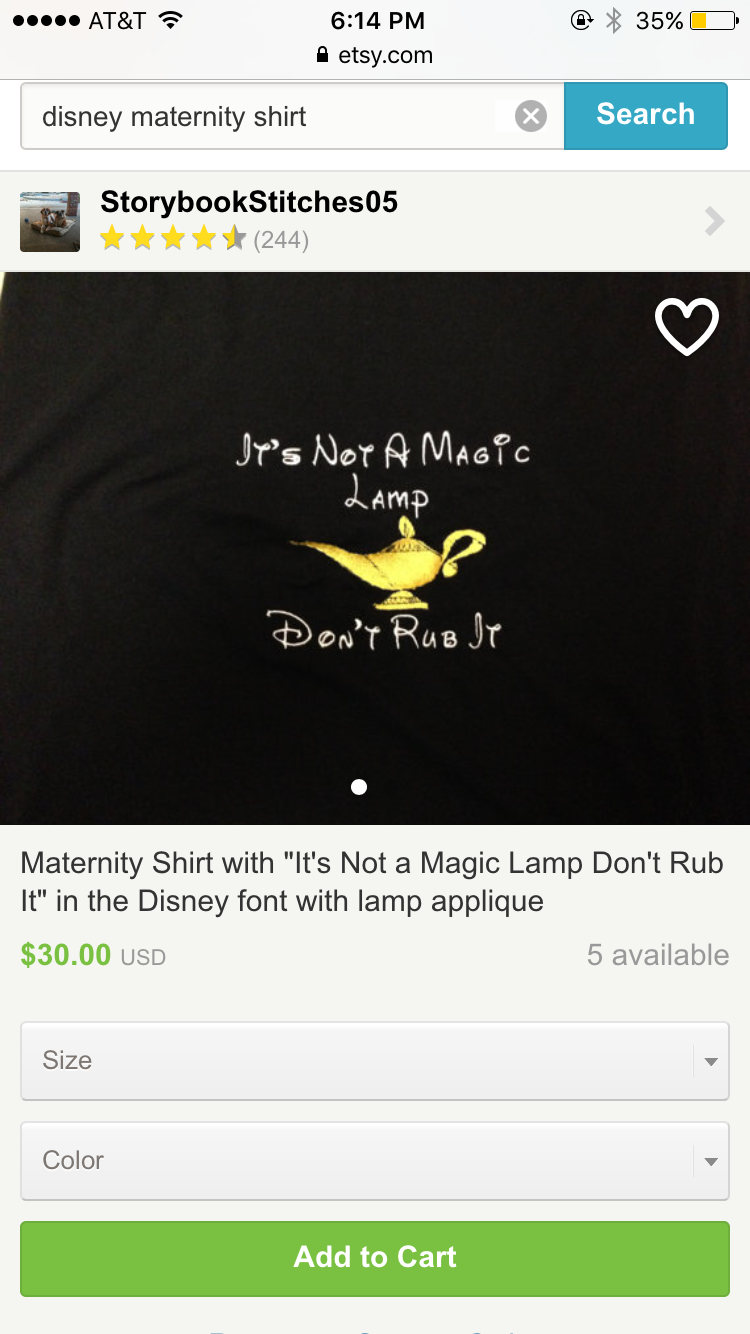
Task: Tap the blue Search button
Action: click(x=645, y=115)
